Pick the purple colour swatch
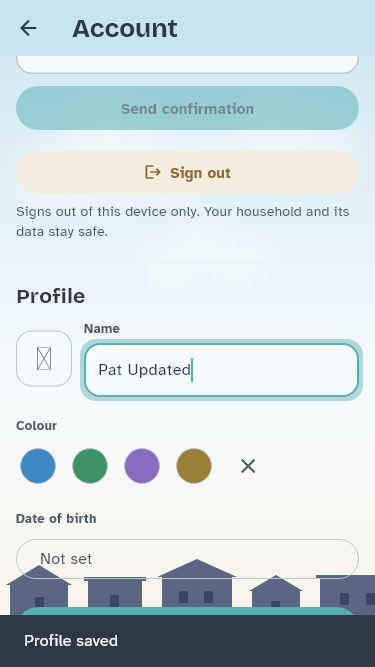Image resolution: width=375 pixels, height=667 pixels. [142, 466]
